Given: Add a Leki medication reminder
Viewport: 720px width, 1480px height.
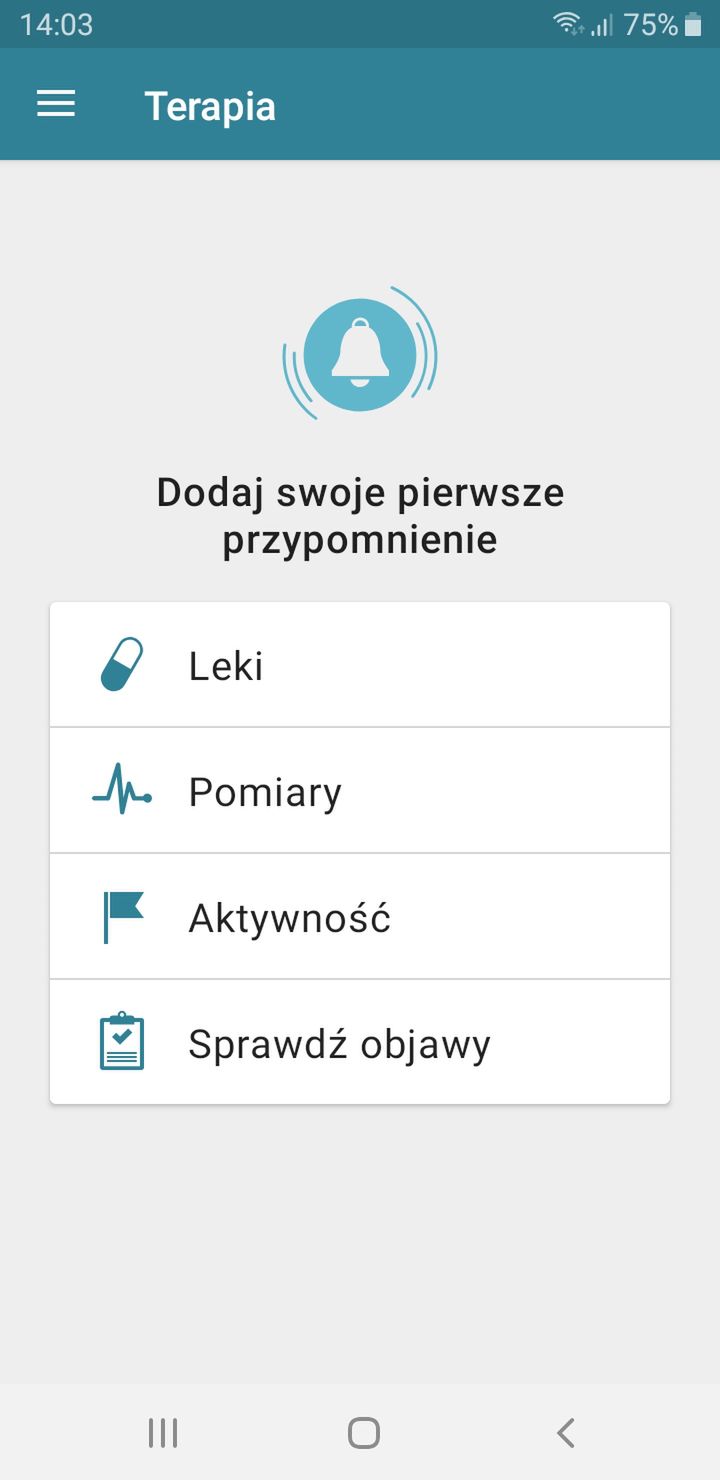Looking at the screenshot, I should tap(360, 665).
